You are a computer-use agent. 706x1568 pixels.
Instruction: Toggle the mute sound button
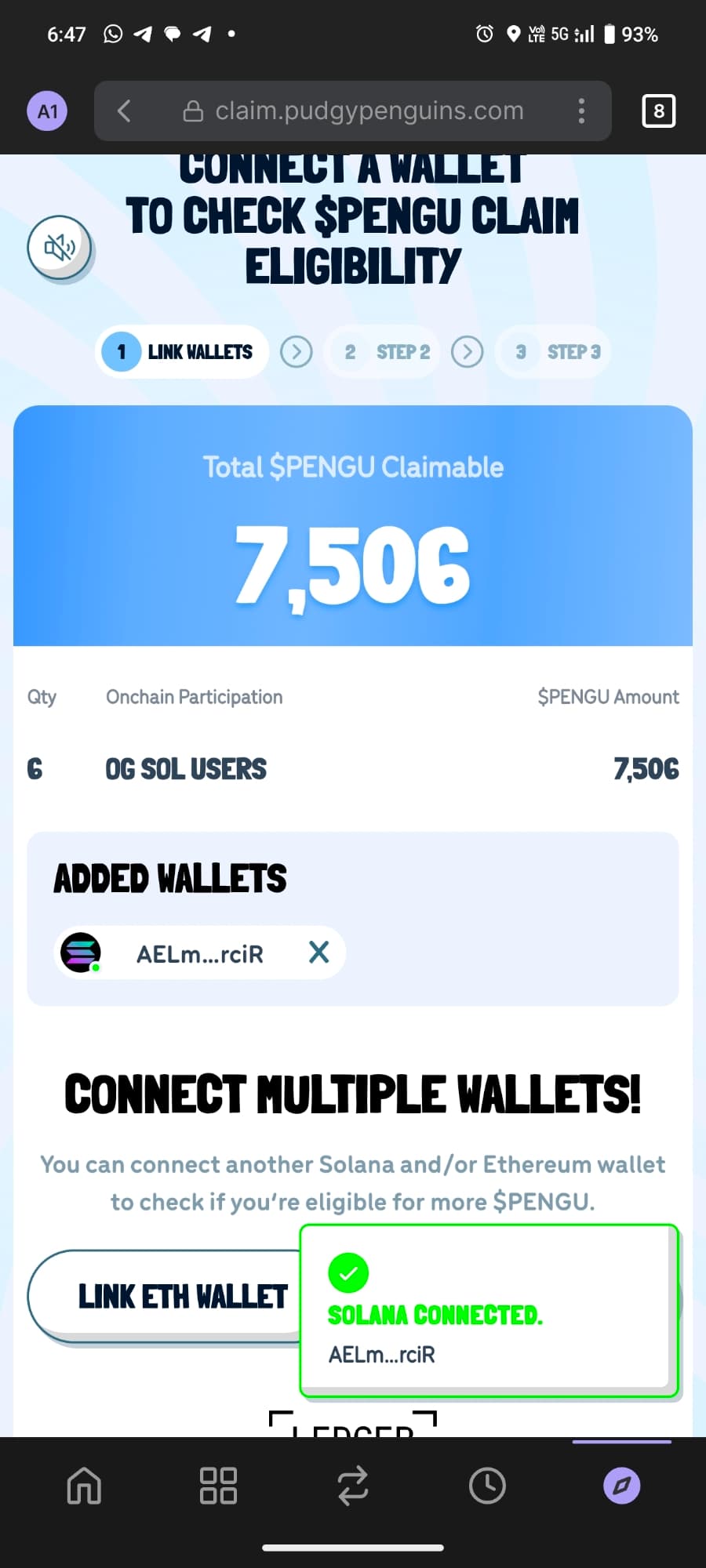pos(60,248)
